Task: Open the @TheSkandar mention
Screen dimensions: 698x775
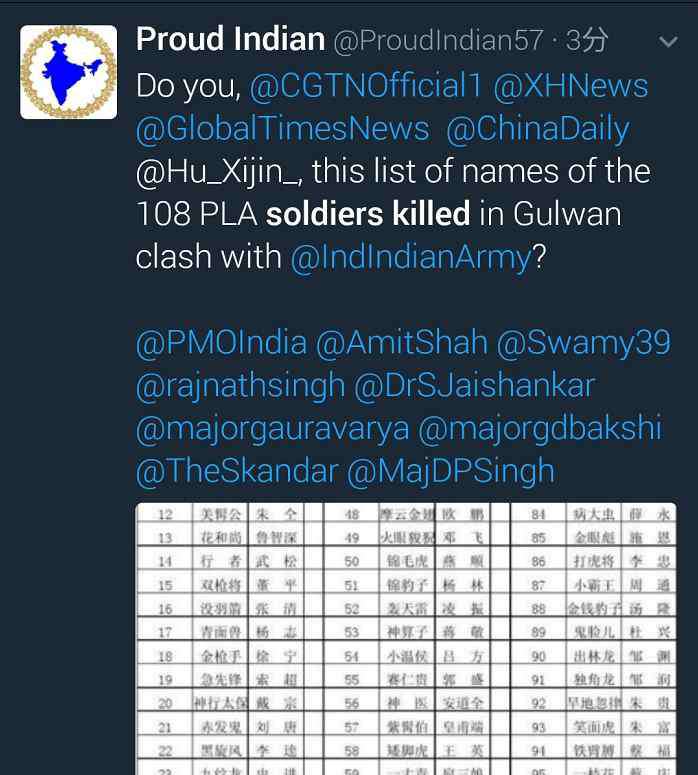Action: point(236,471)
